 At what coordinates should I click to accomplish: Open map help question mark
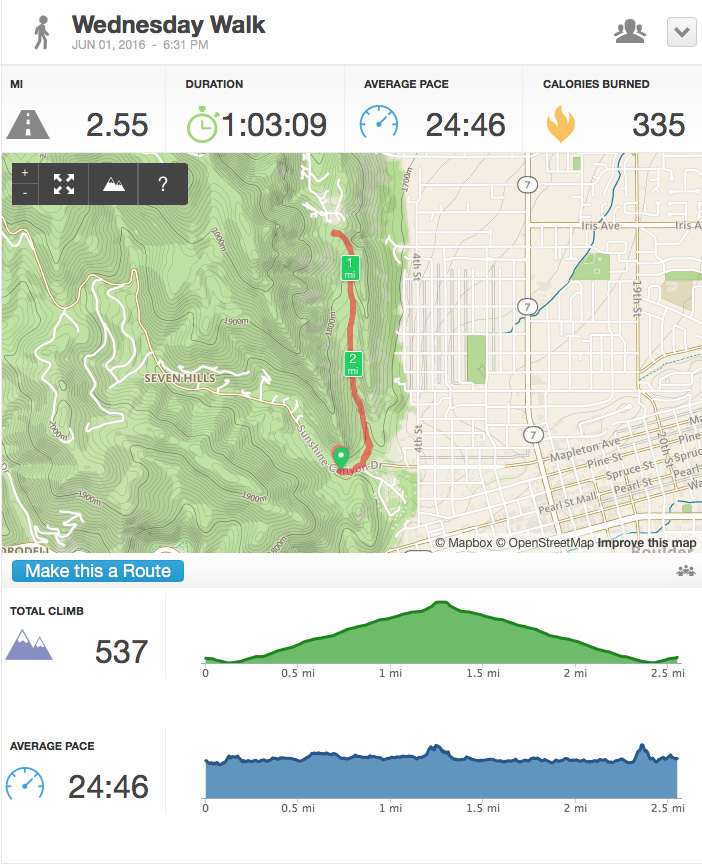(163, 184)
